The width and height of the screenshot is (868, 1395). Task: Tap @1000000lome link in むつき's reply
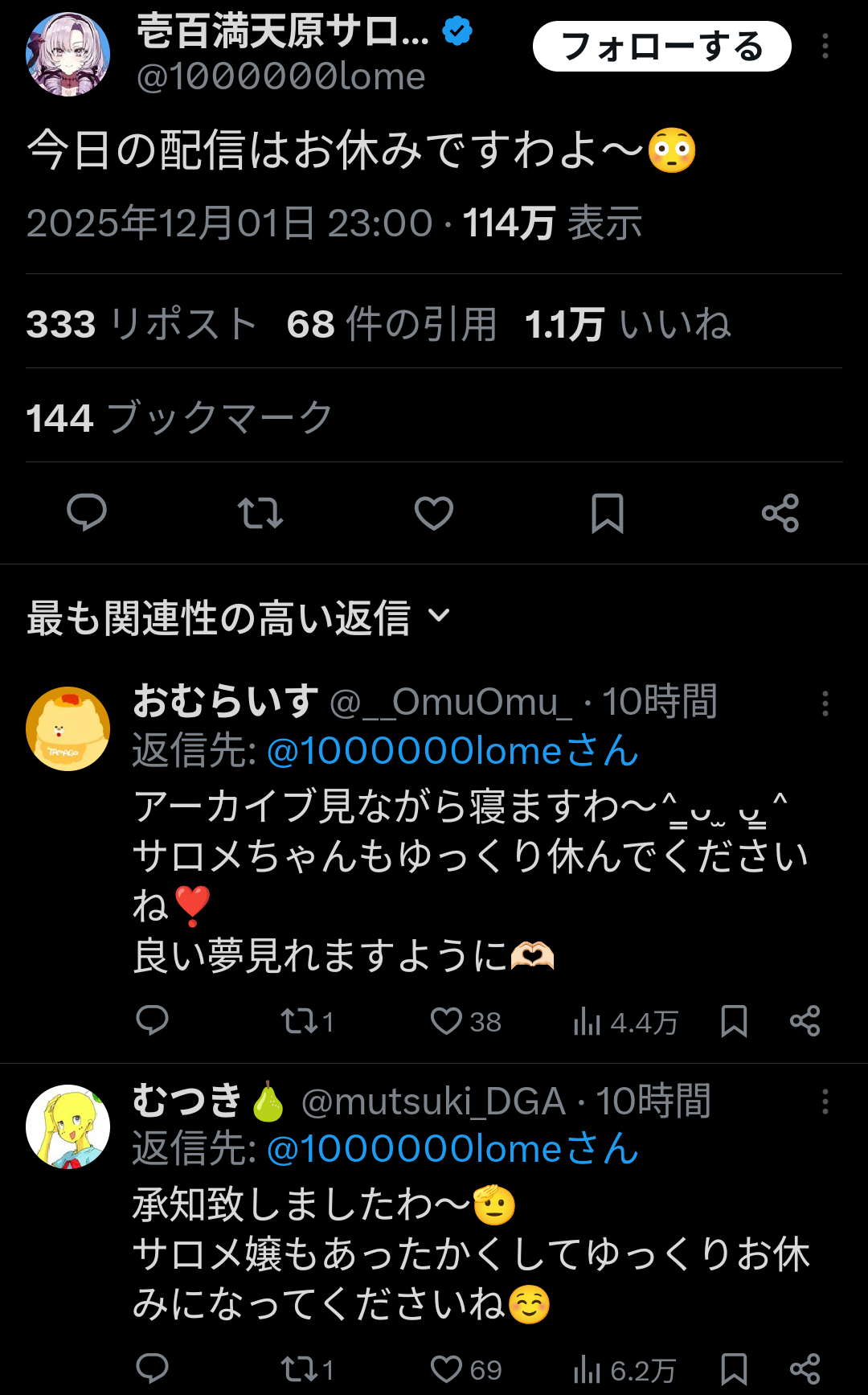click(x=452, y=1149)
